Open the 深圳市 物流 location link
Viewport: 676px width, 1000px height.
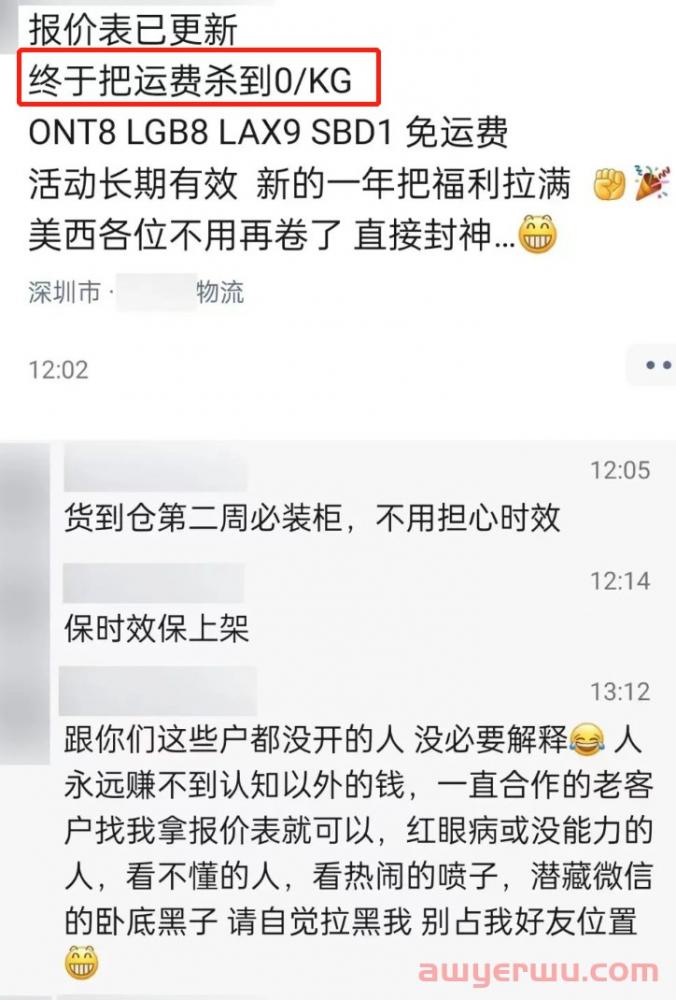(x=136, y=293)
